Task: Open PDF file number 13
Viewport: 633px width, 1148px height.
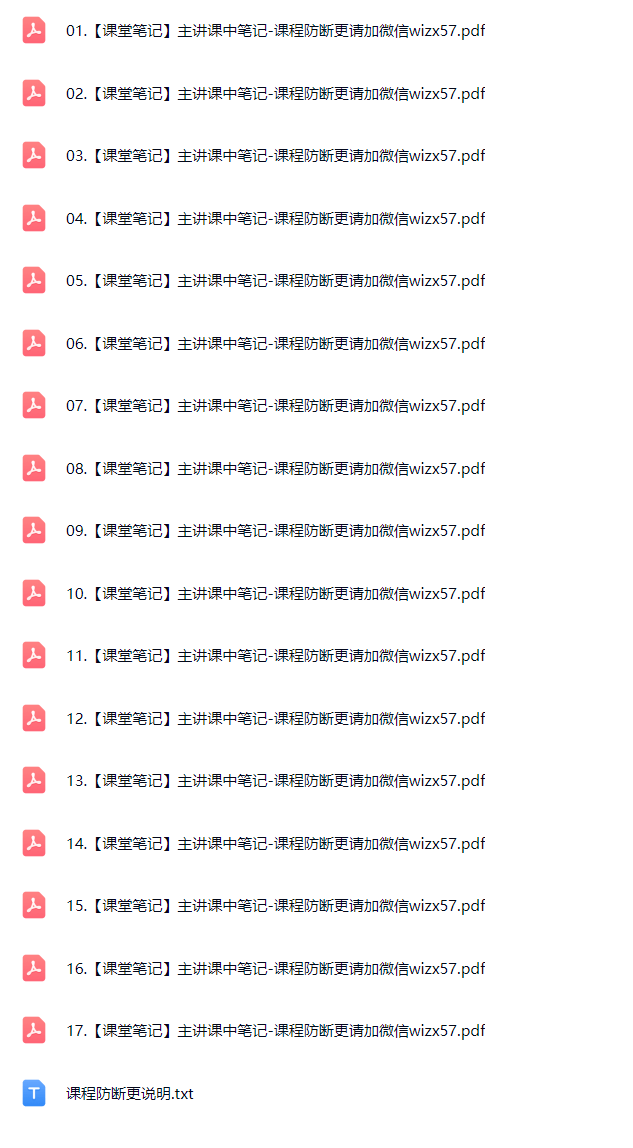Action: (275, 781)
